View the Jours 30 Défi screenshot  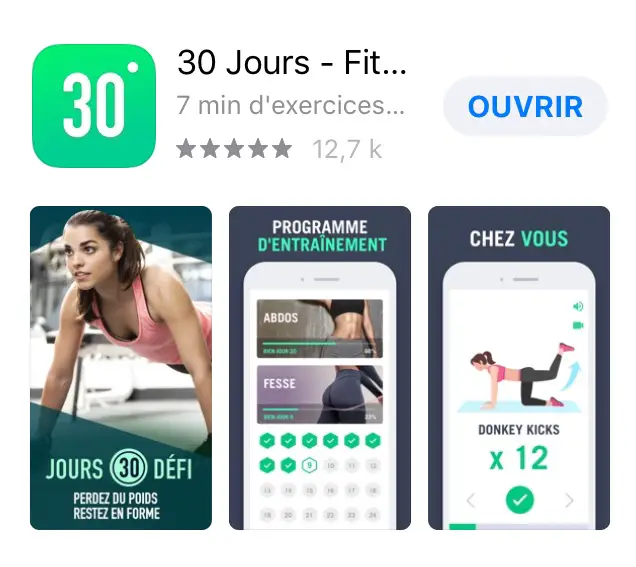pyautogui.click(x=121, y=367)
